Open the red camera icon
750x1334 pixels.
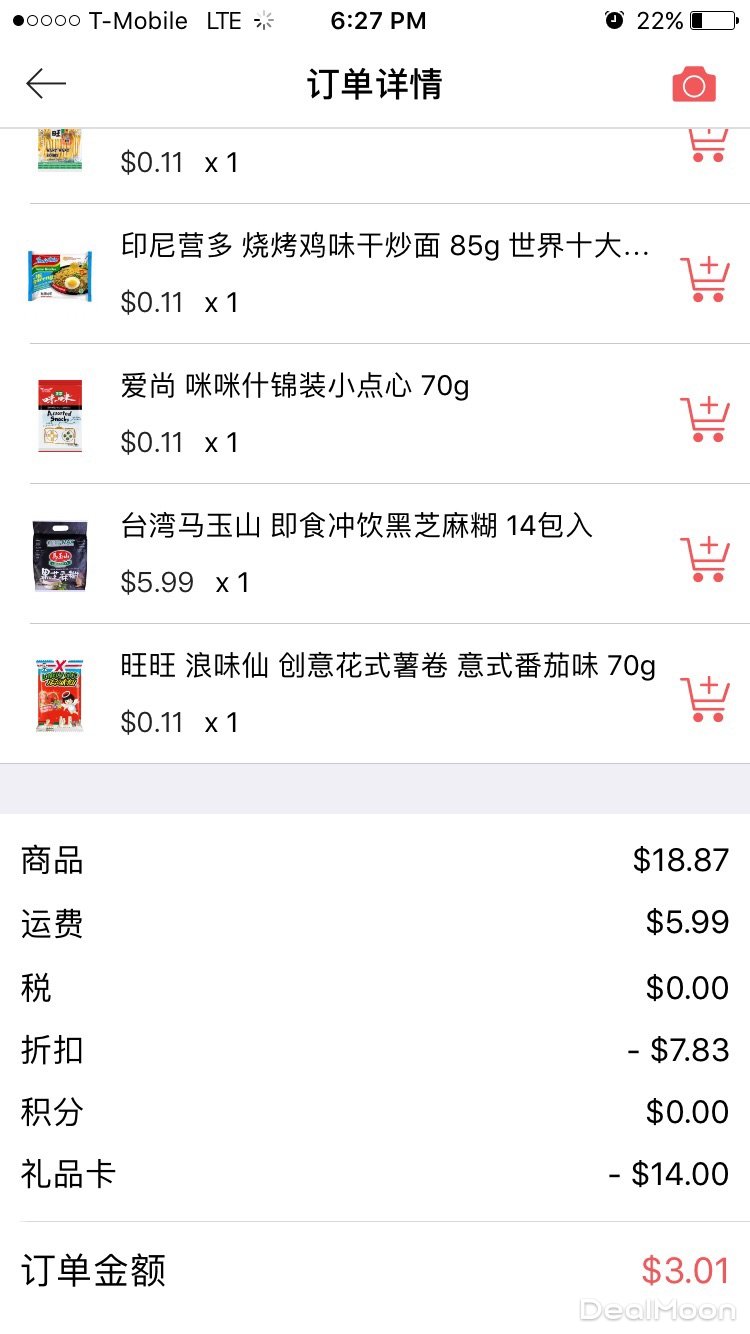click(x=694, y=85)
